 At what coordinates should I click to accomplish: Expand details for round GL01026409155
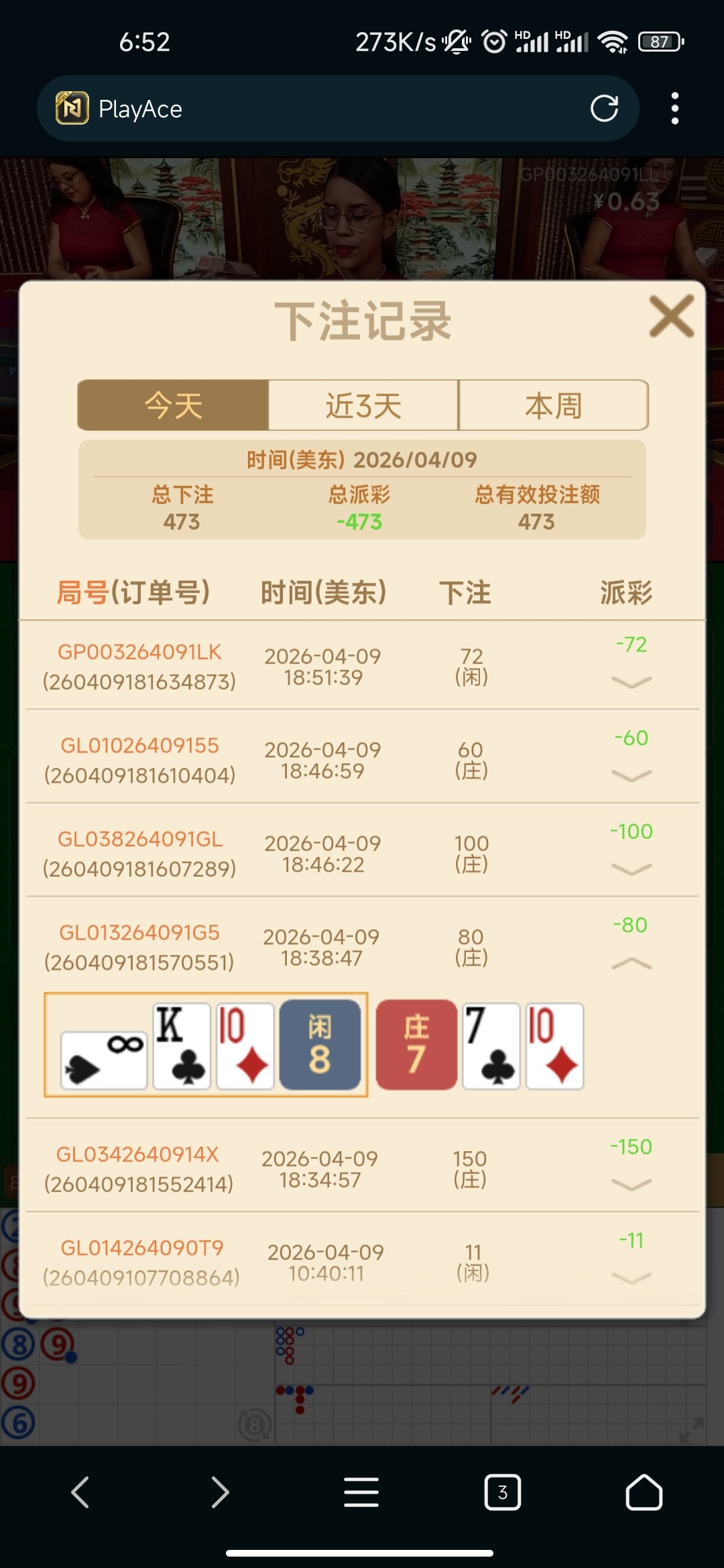(631, 776)
